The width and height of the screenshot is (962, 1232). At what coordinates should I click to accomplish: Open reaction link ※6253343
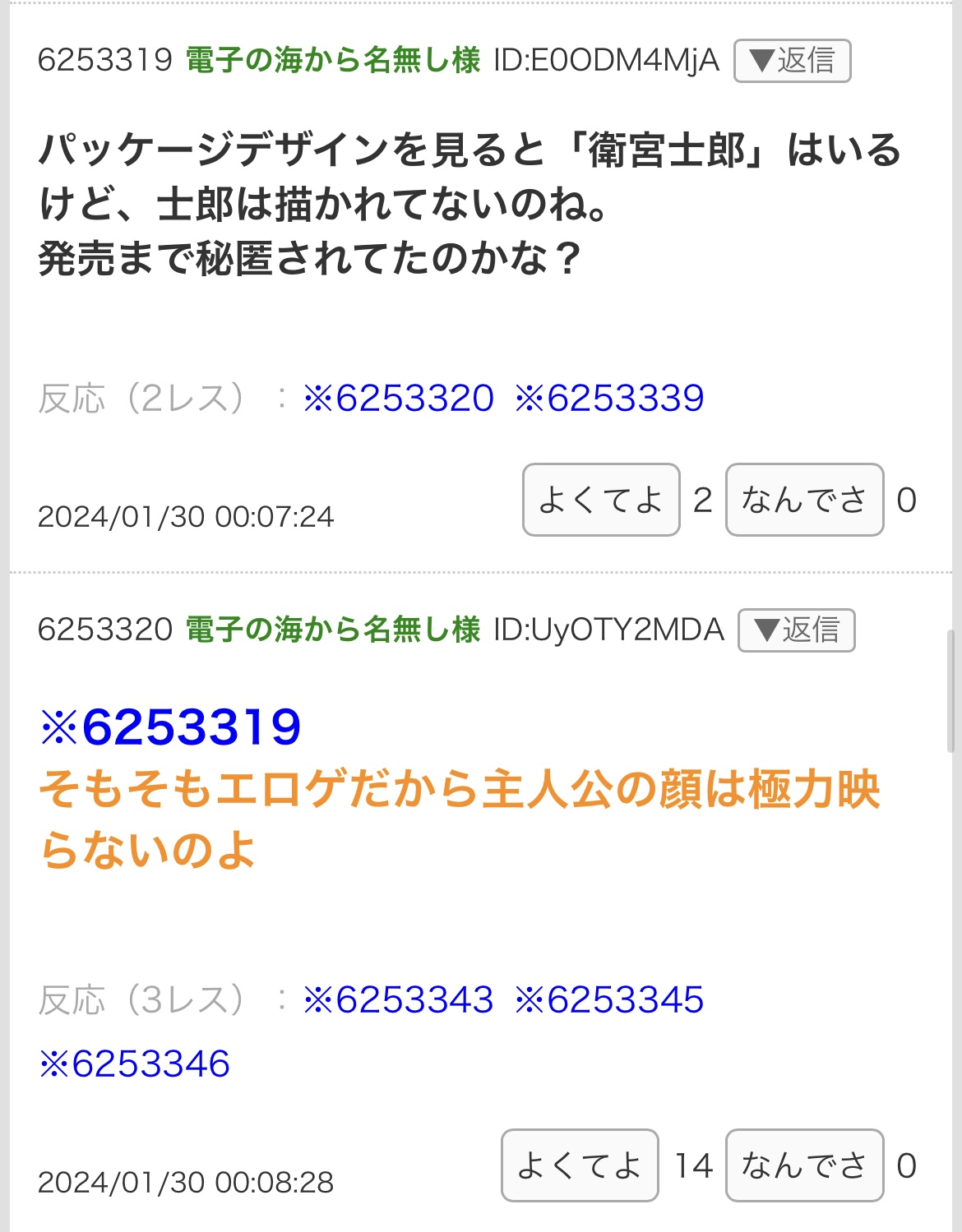point(399,1000)
